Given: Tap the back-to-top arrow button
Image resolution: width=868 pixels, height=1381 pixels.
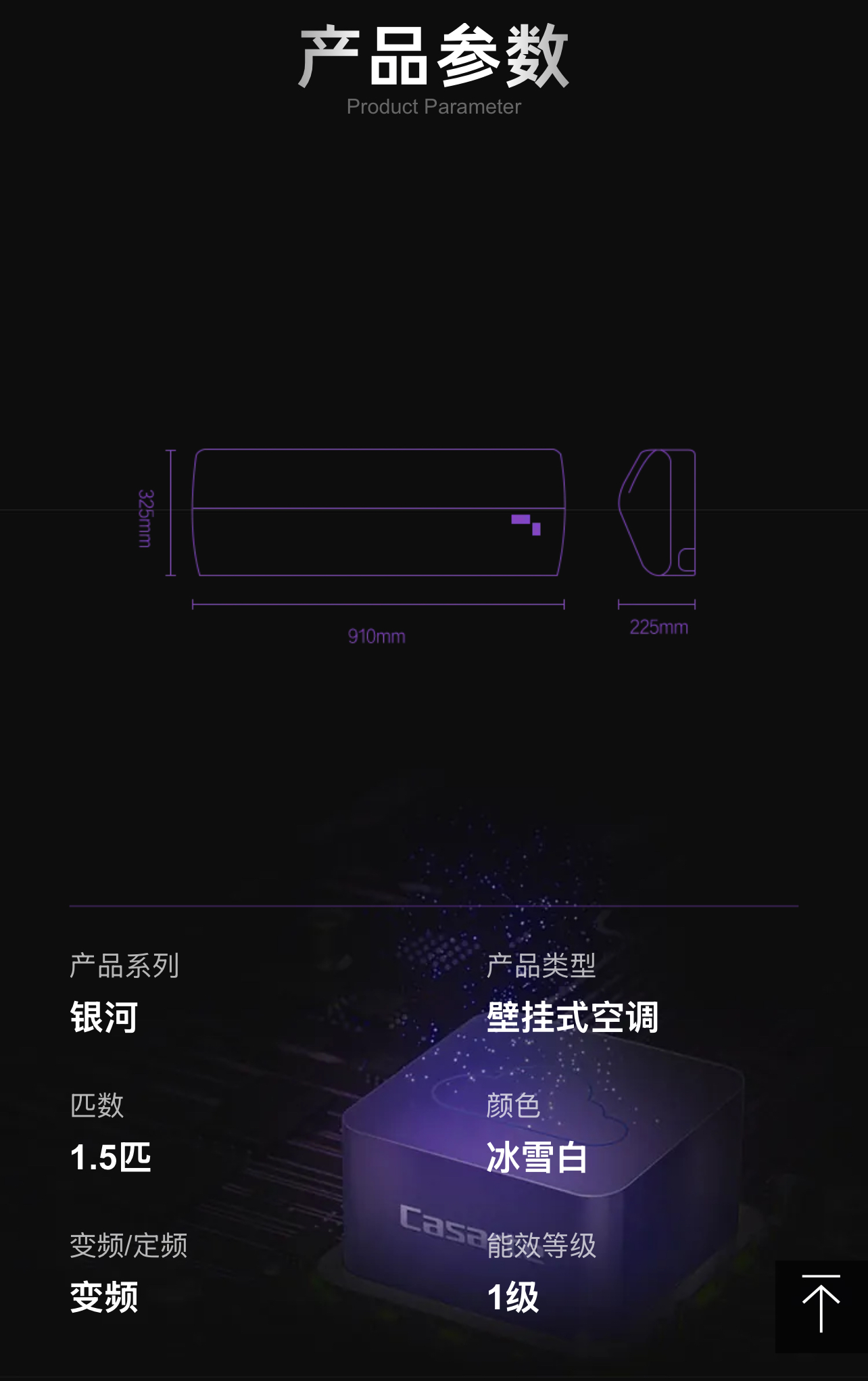Looking at the screenshot, I should coord(821,1305).
